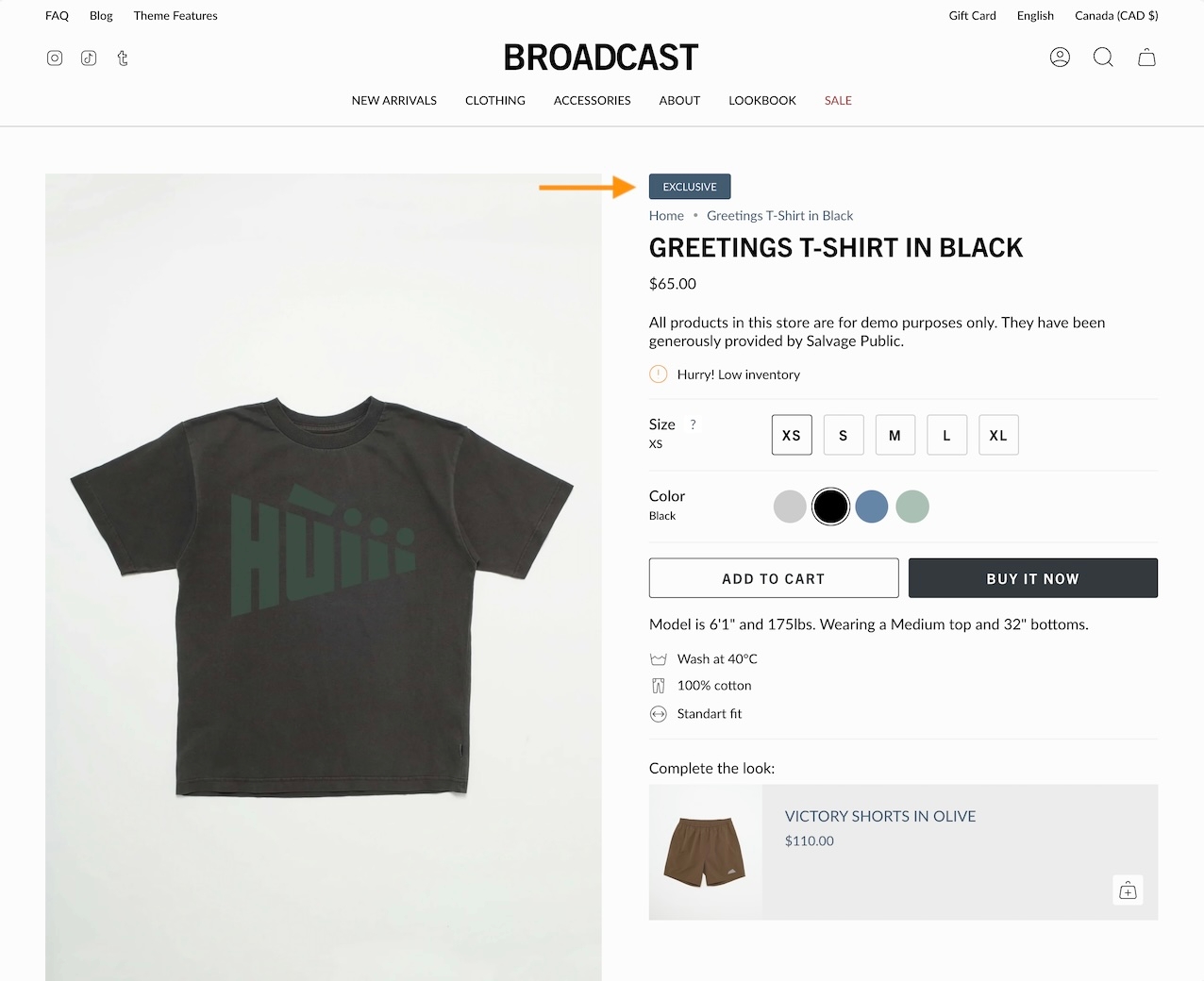Image resolution: width=1204 pixels, height=981 pixels.
Task: Tap Buy It Now
Action: pyautogui.click(x=1032, y=578)
